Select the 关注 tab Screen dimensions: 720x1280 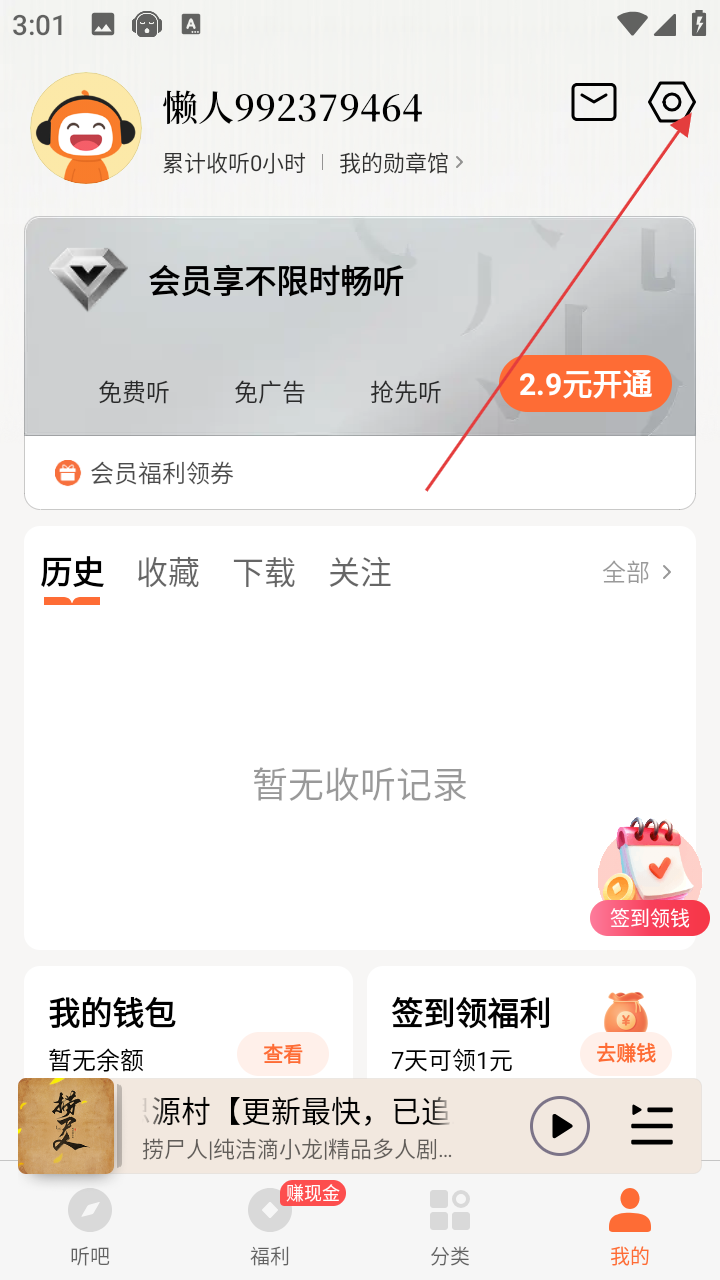(360, 572)
